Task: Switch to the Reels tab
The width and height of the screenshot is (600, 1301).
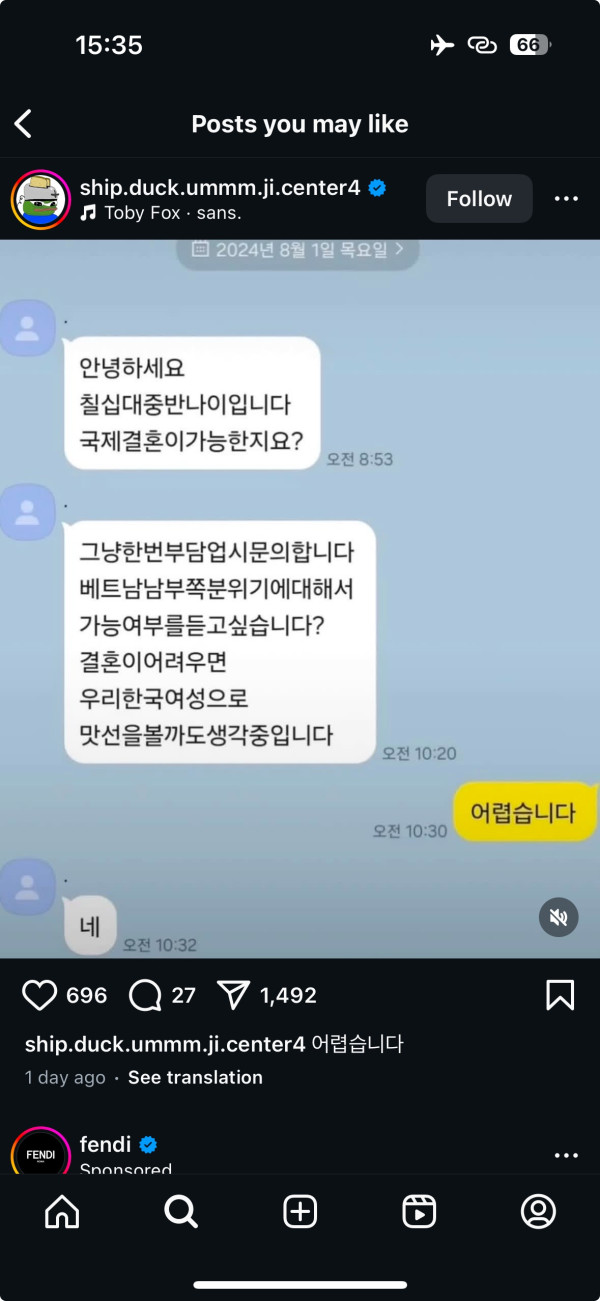Action: click(x=419, y=1212)
